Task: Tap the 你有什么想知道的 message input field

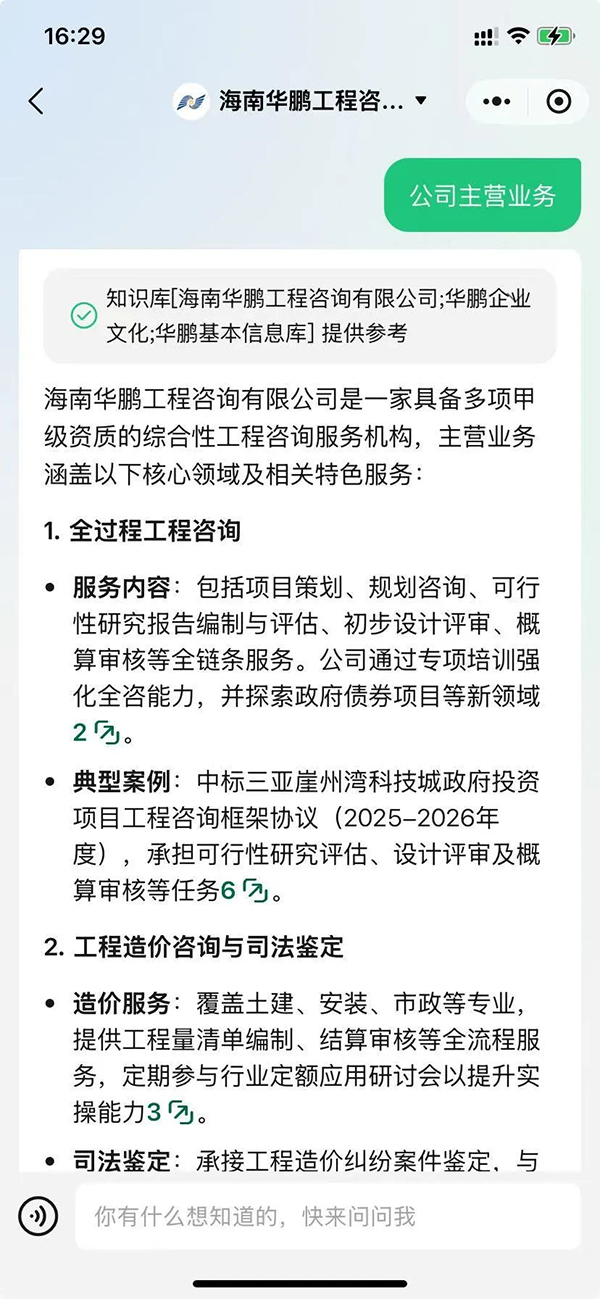Action: tap(328, 1216)
